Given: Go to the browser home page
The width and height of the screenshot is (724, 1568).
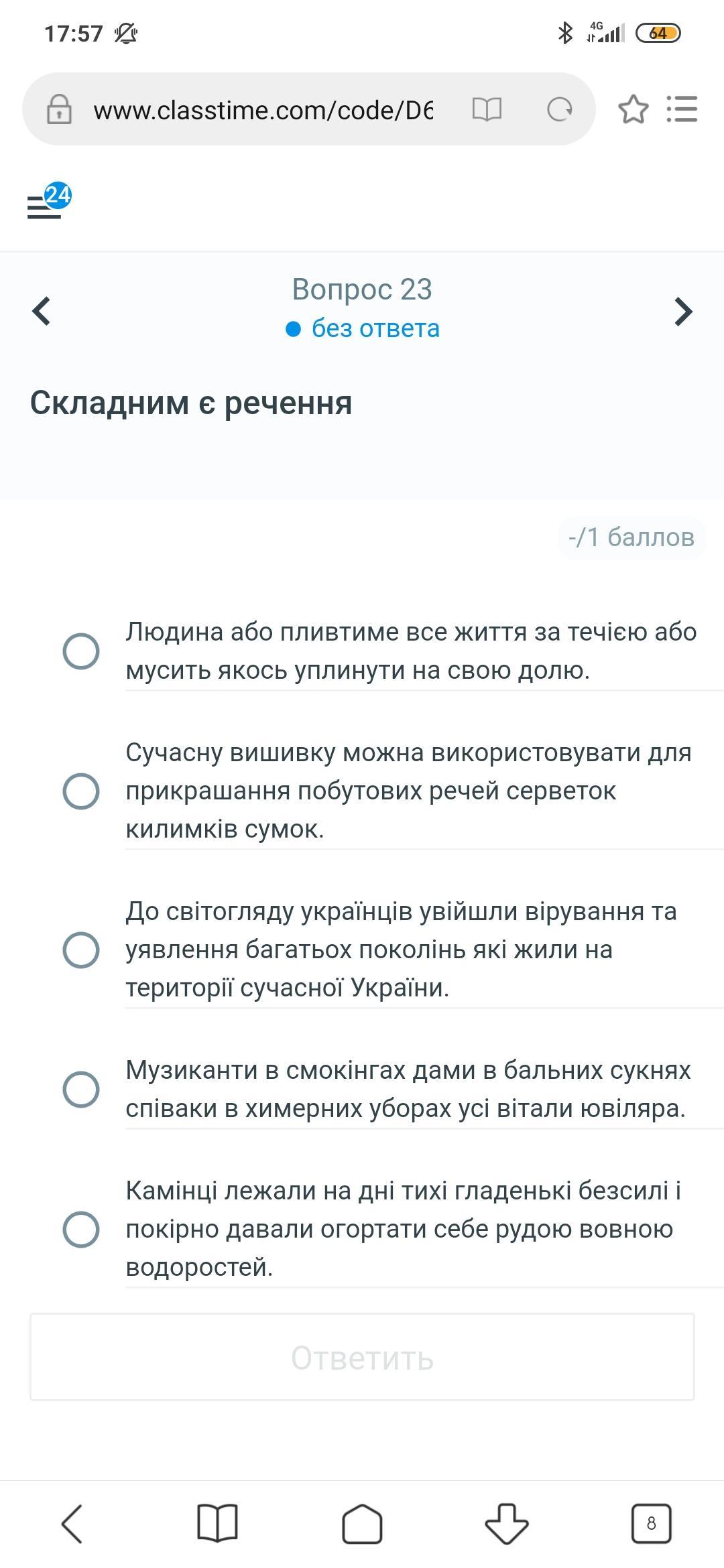Looking at the screenshot, I should pos(362,1523).
